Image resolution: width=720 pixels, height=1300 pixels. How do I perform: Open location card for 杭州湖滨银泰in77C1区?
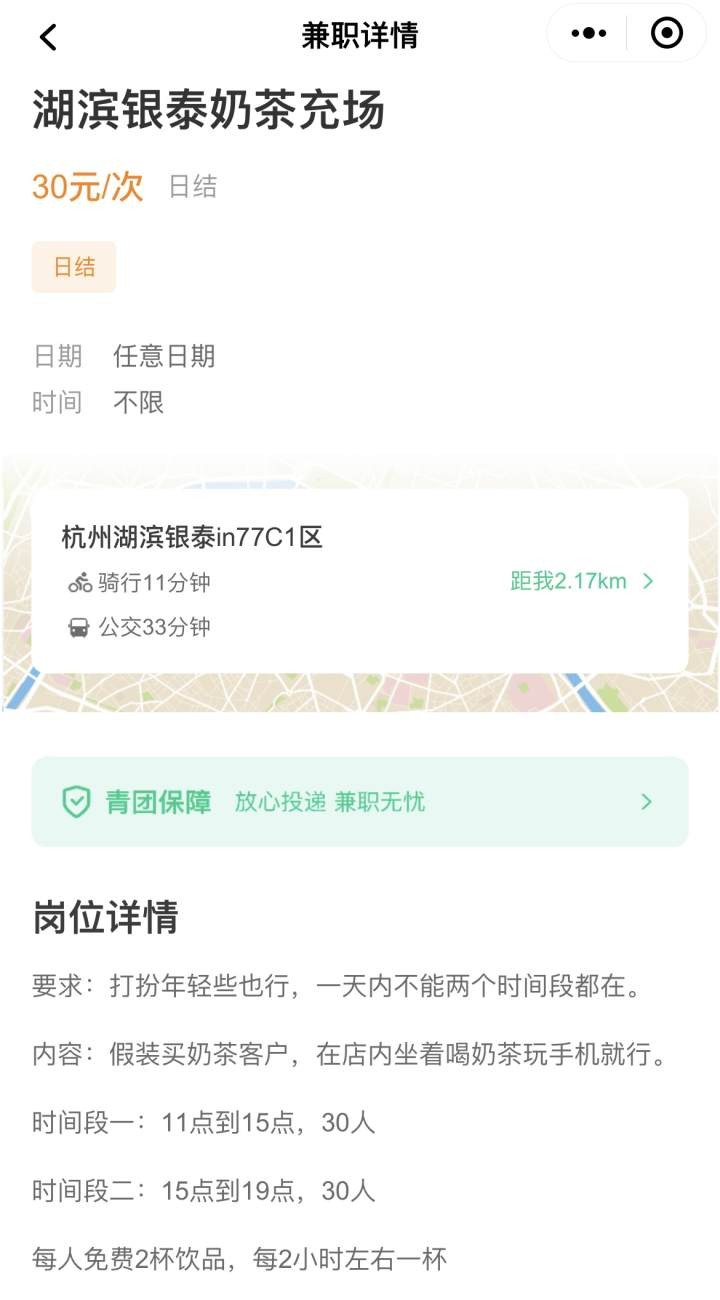pyautogui.click(x=360, y=581)
